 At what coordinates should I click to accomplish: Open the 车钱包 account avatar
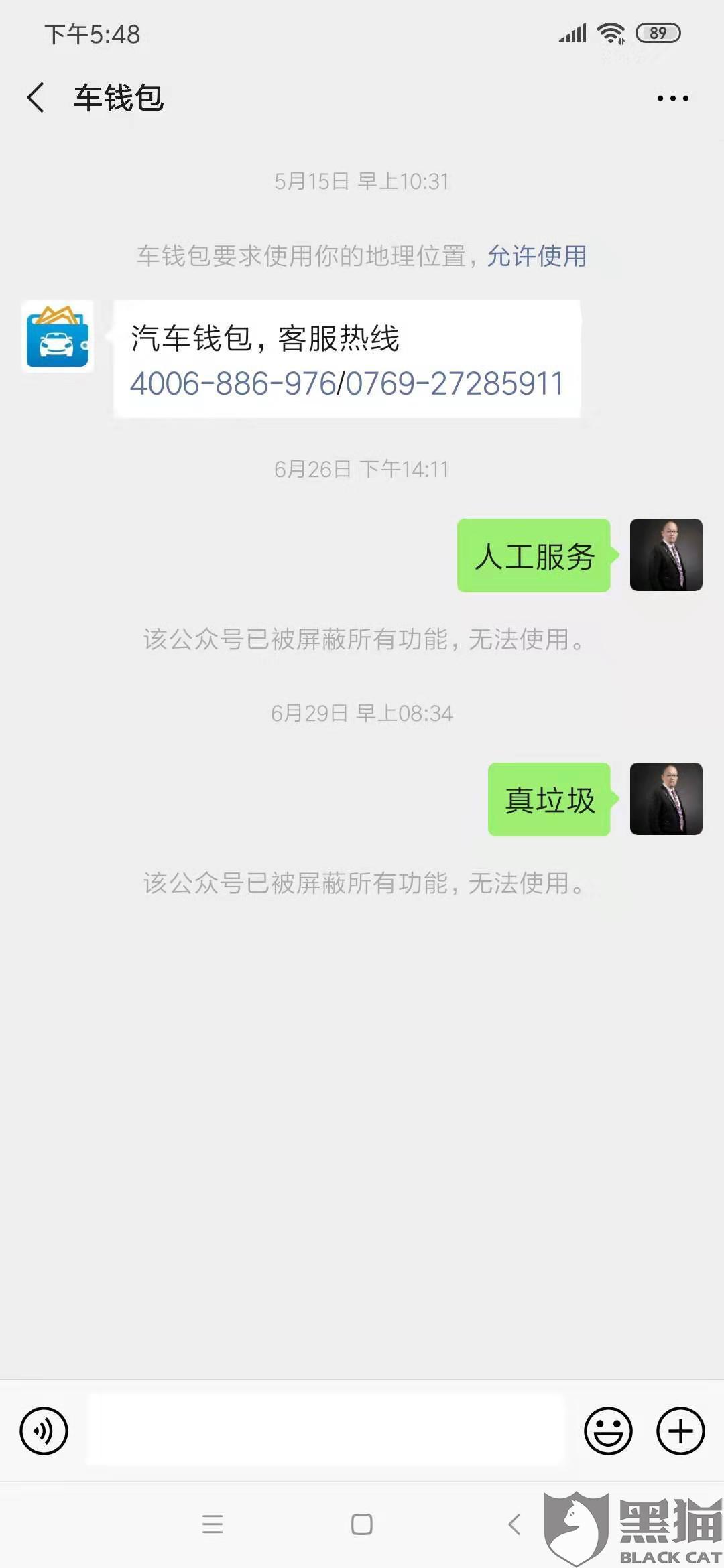click(x=58, y=336)
